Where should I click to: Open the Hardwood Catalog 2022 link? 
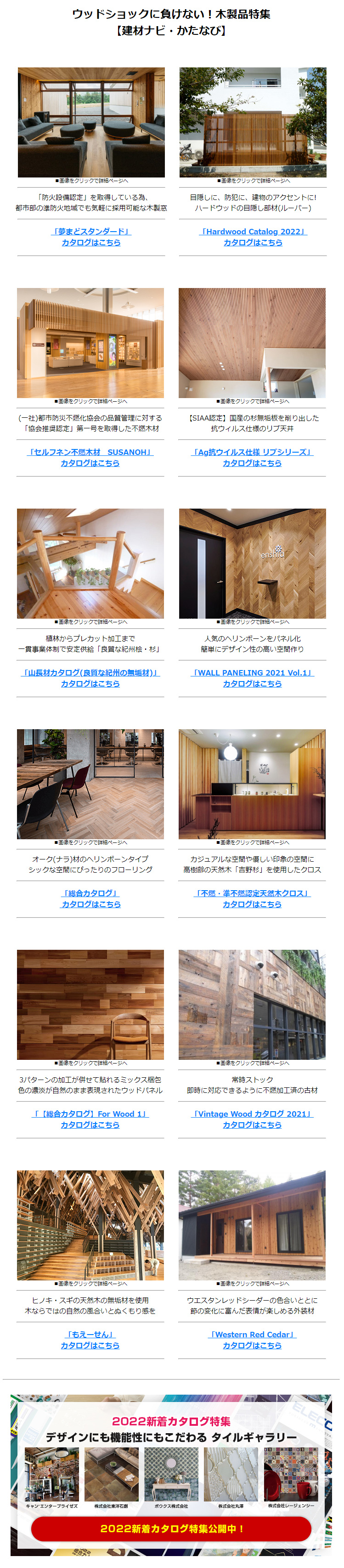253,237
